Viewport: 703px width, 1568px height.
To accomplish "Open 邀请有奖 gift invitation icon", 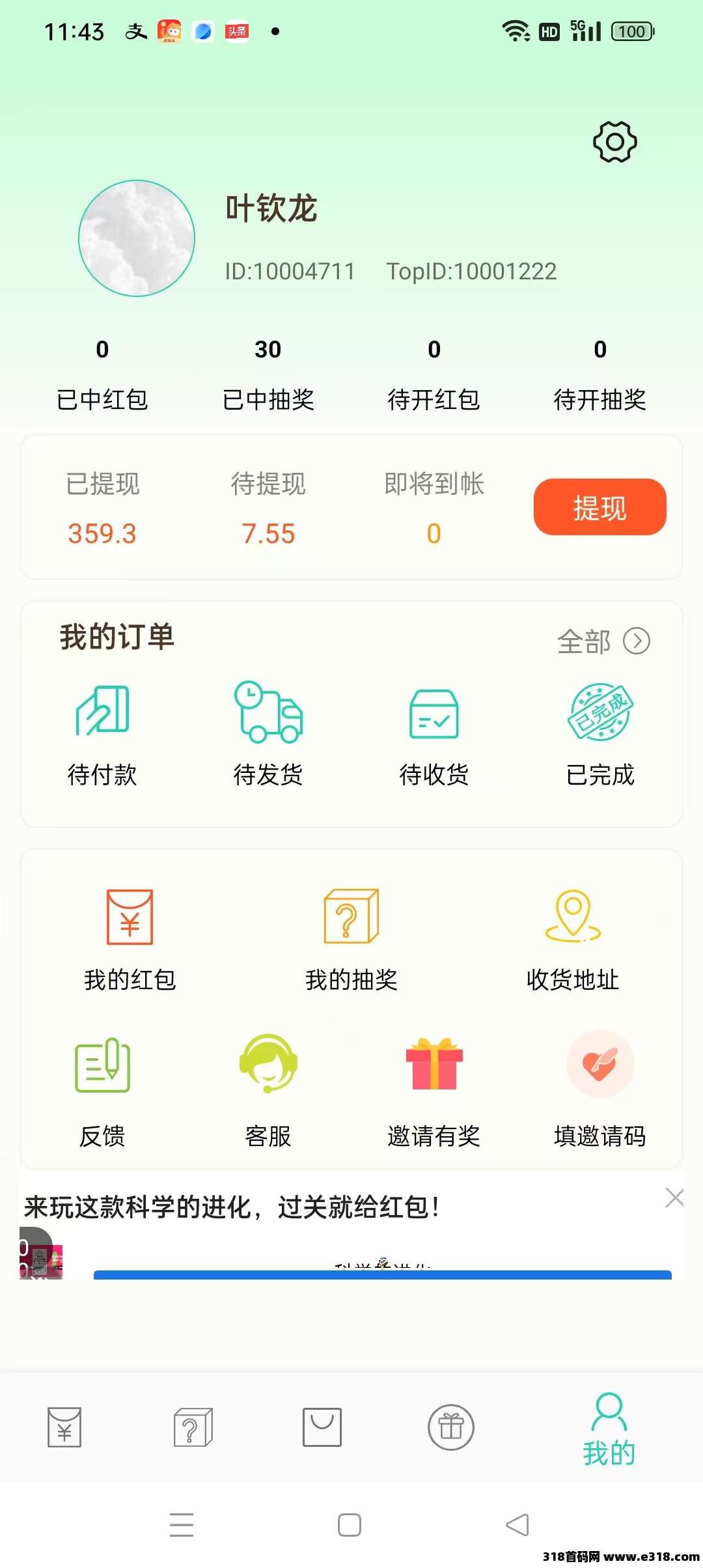I will [434, 1068].
